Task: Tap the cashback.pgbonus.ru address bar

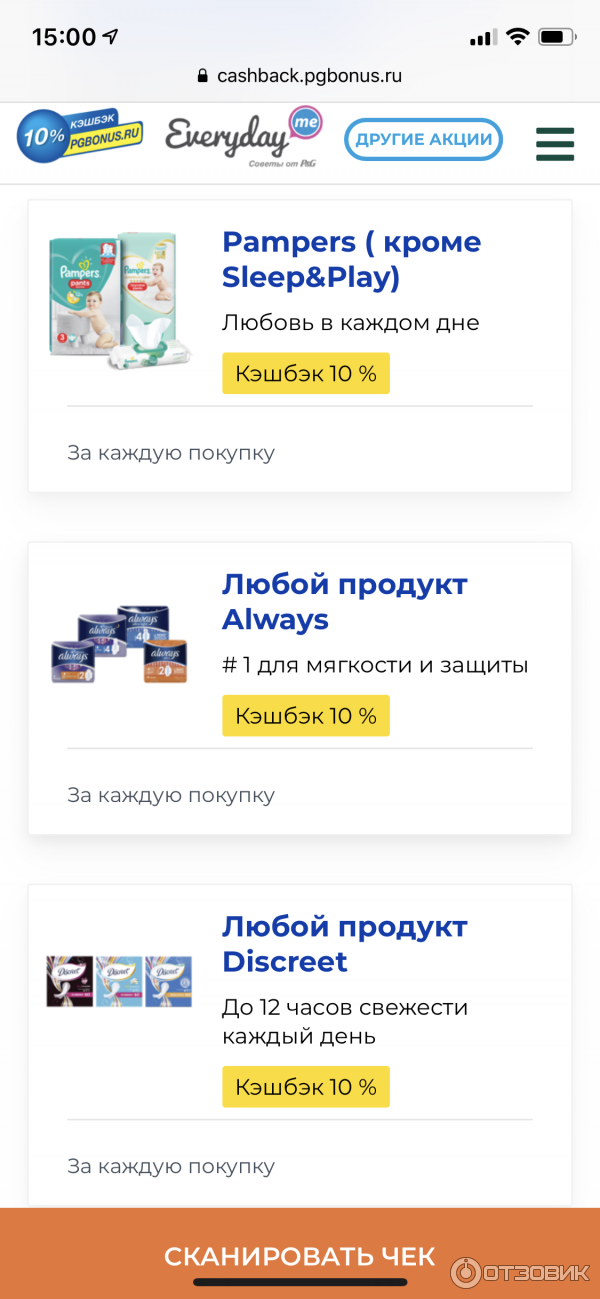Action: point(300,75)
